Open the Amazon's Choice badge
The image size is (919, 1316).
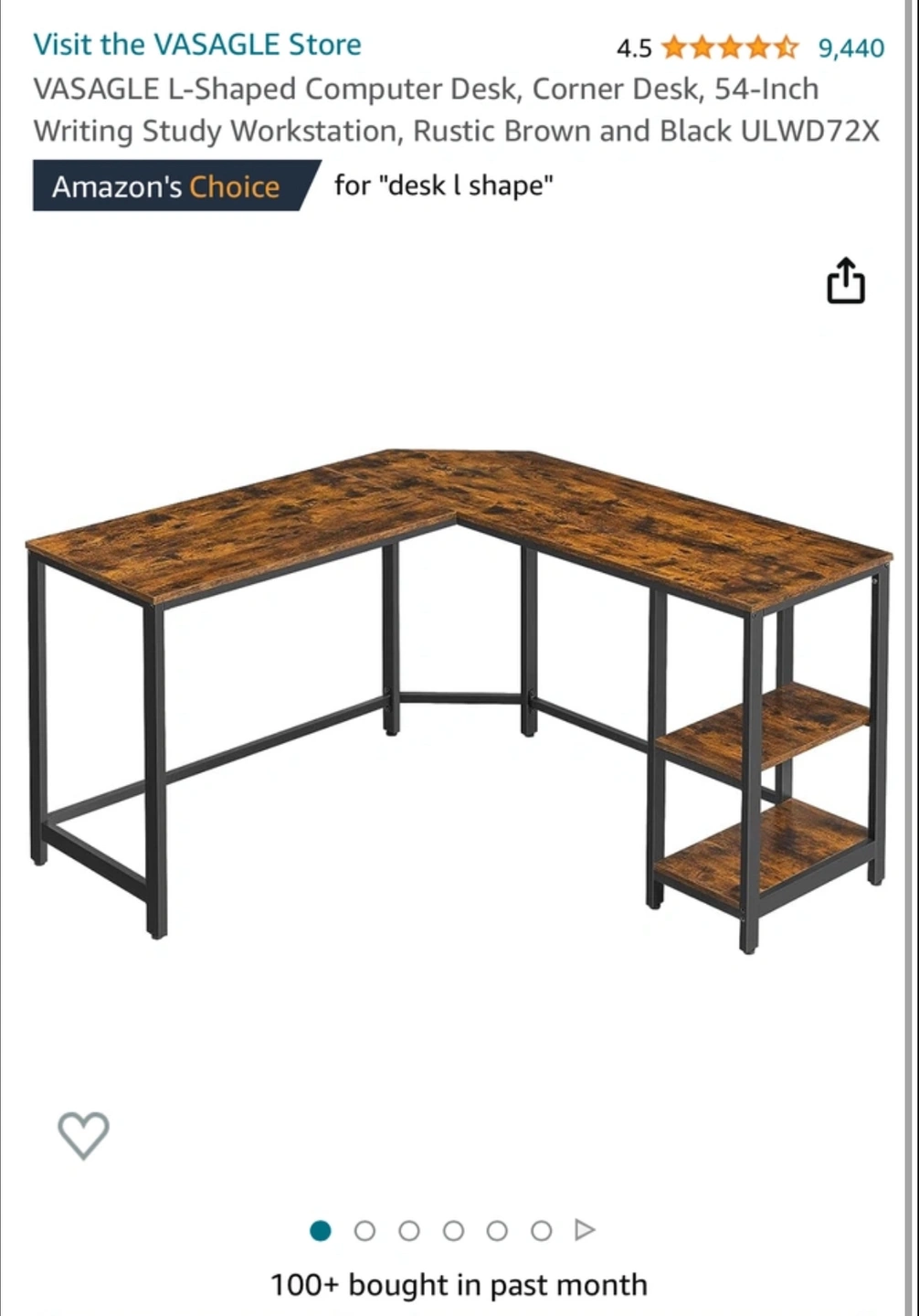[x=166, y=186]
